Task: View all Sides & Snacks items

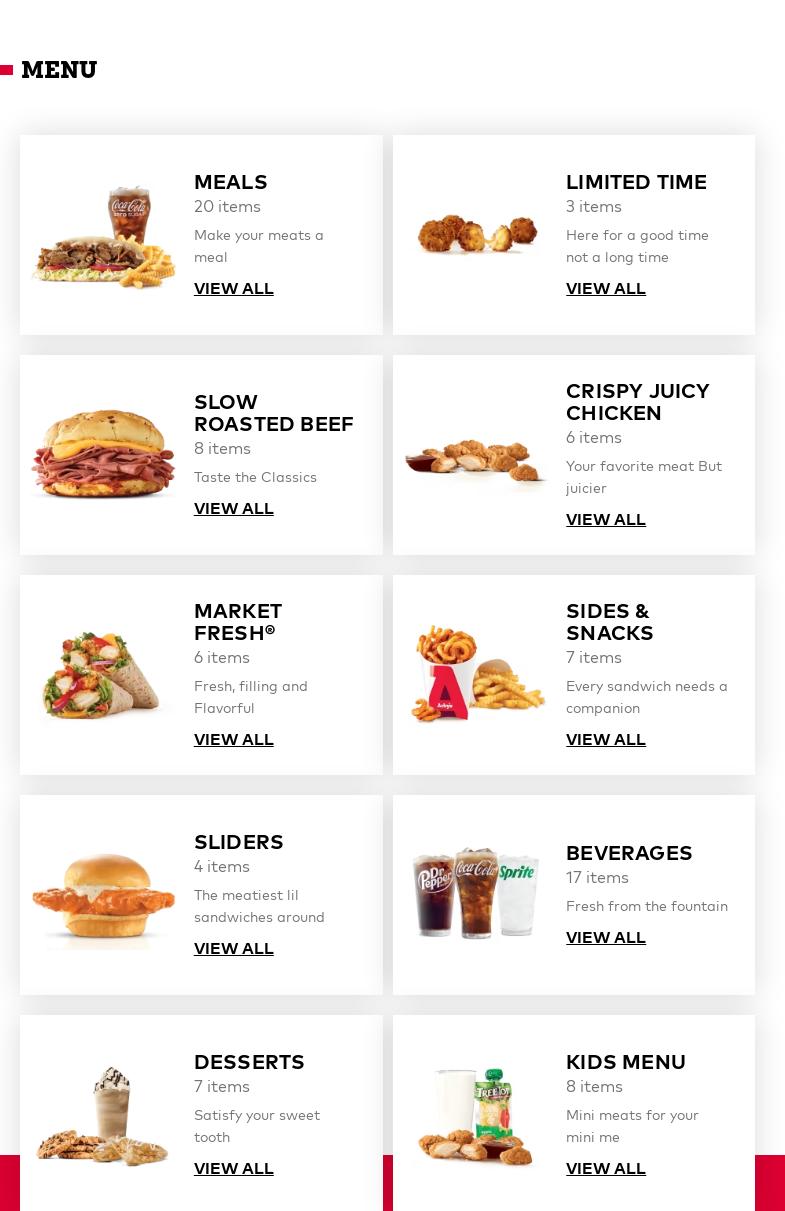Action: (x=605, y=739)
